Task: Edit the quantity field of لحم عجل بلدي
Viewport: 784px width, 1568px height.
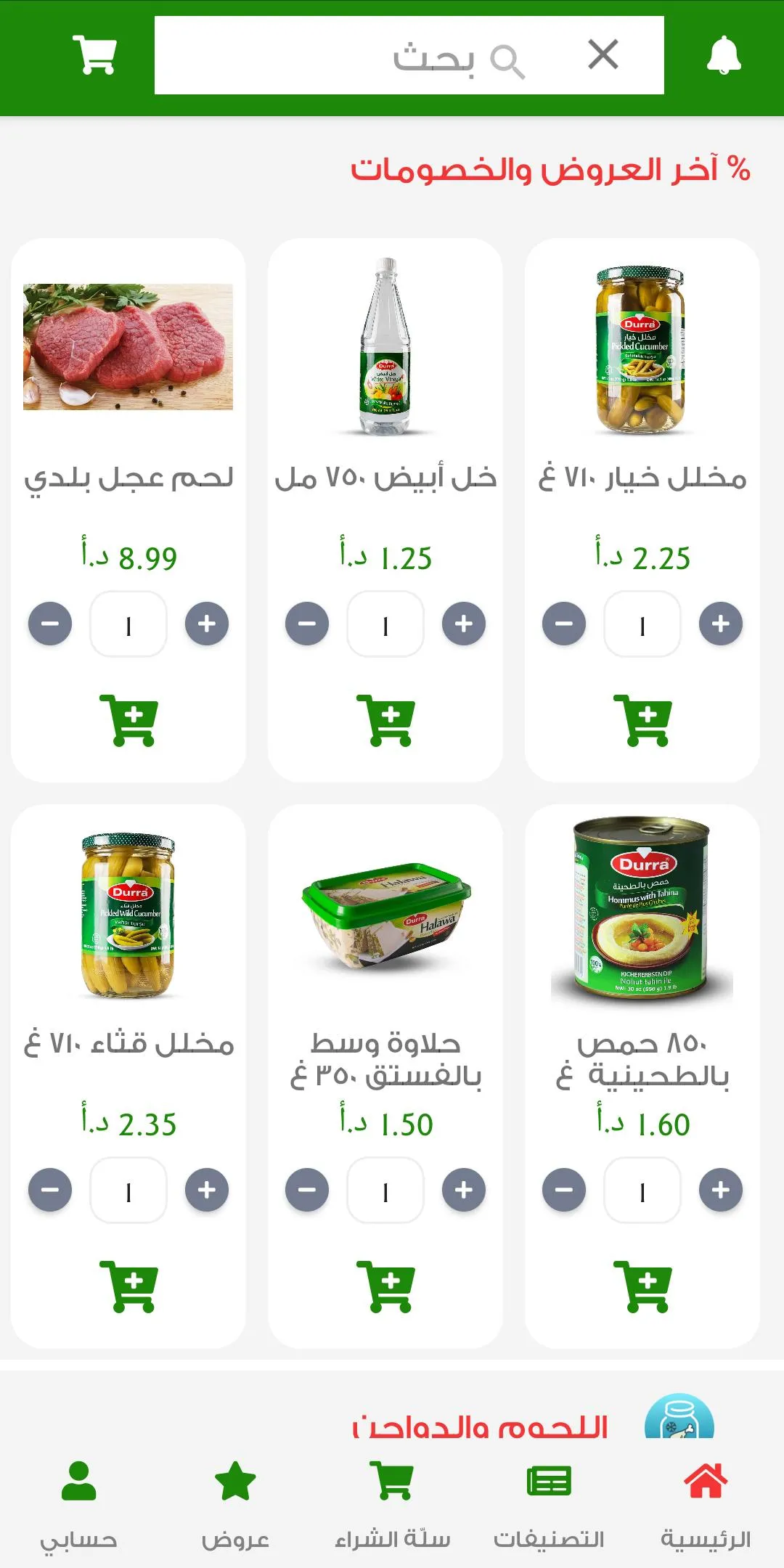Action: coord(128,624)
